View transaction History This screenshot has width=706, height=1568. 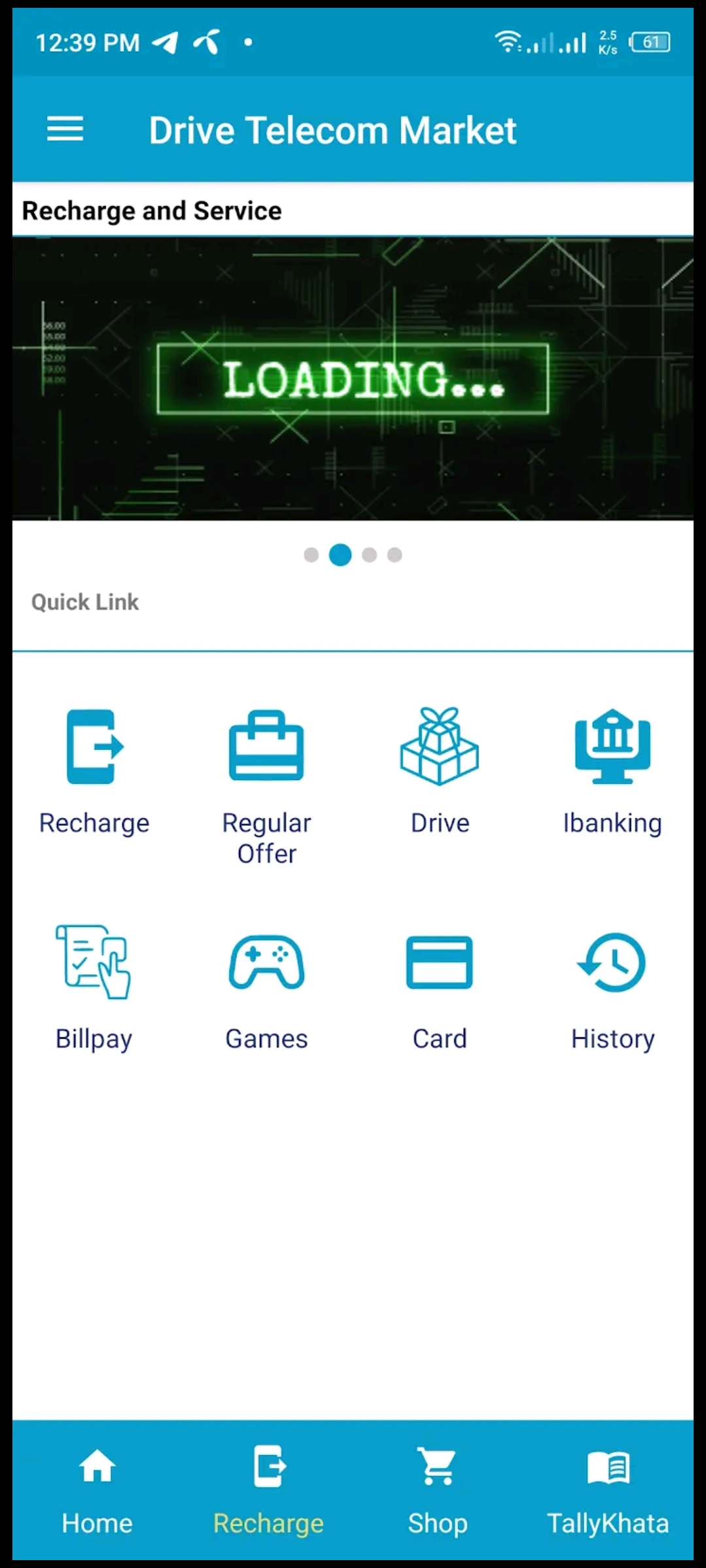[613, 988]
